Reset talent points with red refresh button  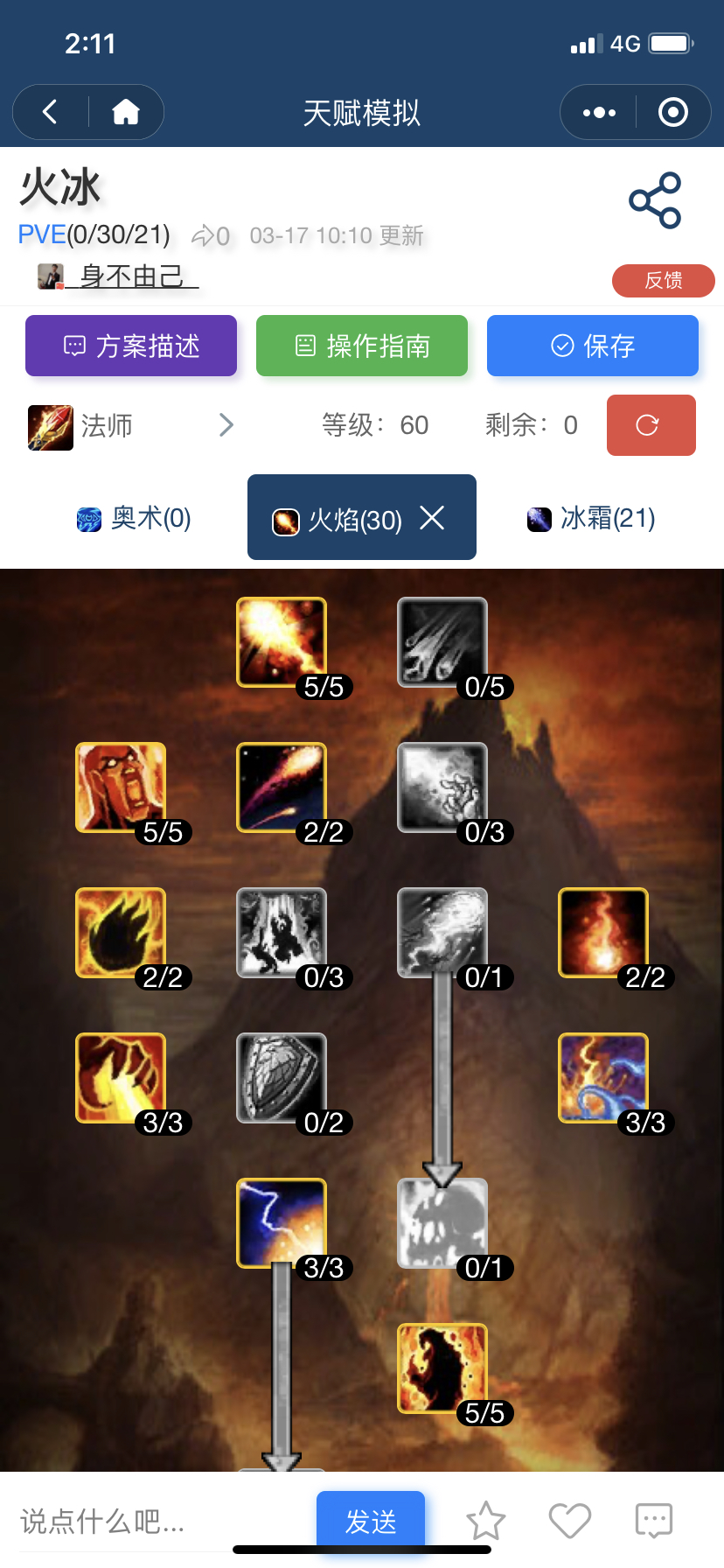[651, 425]
